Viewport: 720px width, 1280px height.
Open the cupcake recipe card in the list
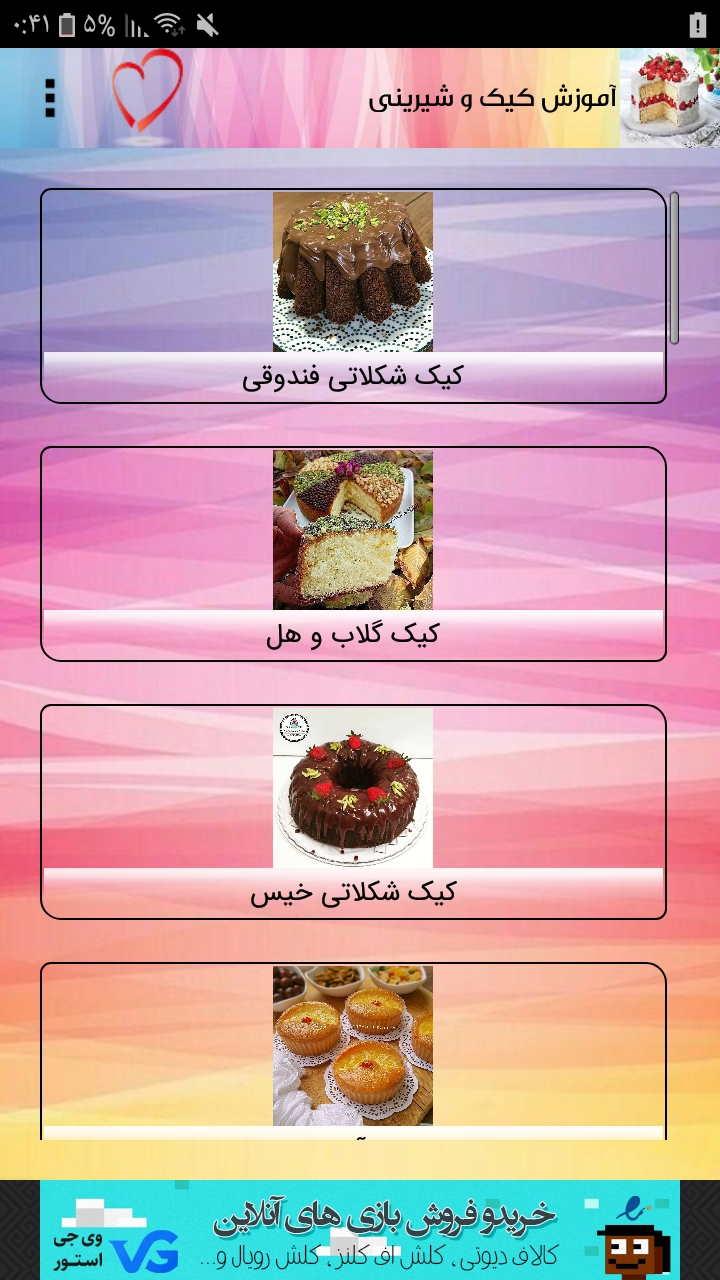point(353,1050)
